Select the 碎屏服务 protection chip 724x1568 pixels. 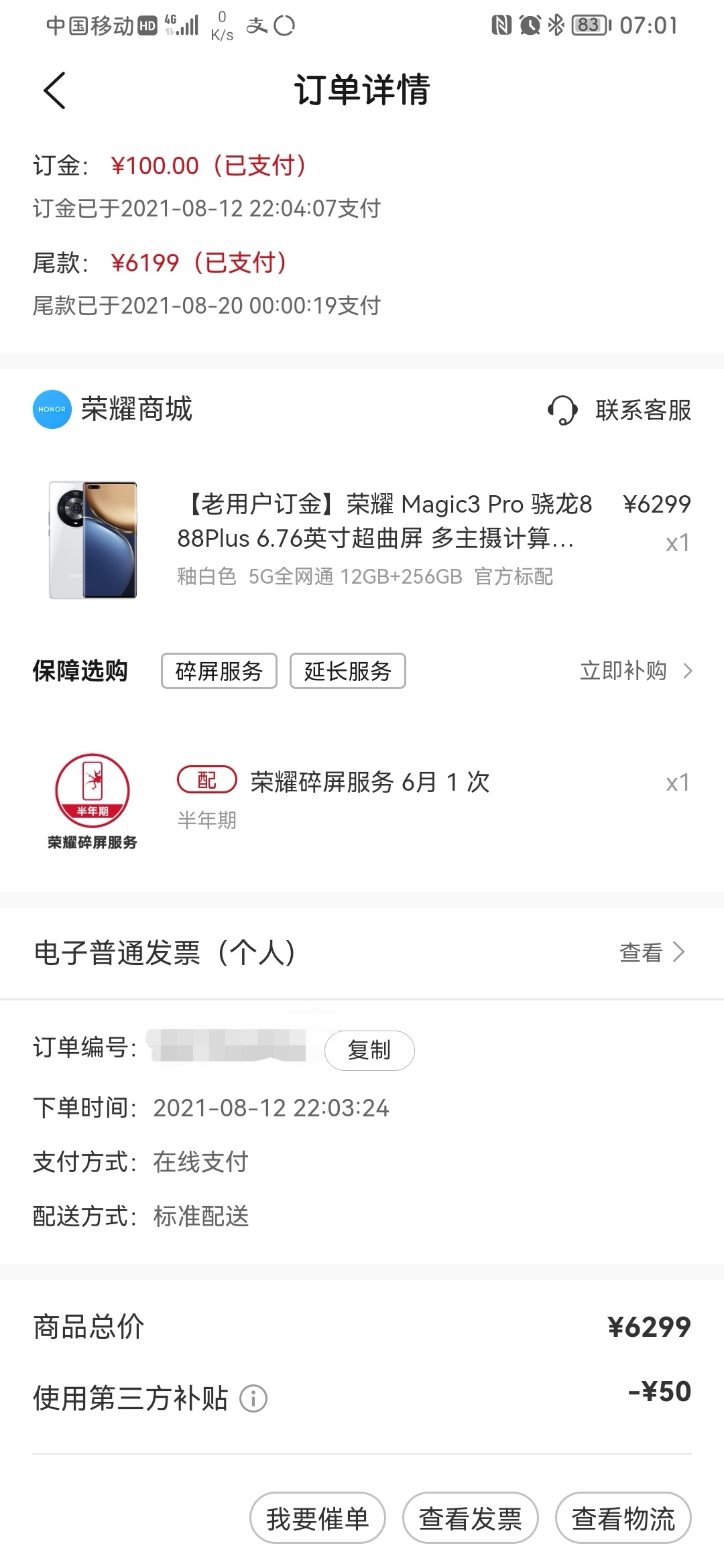pyautogui.click(x=219, y=671)
